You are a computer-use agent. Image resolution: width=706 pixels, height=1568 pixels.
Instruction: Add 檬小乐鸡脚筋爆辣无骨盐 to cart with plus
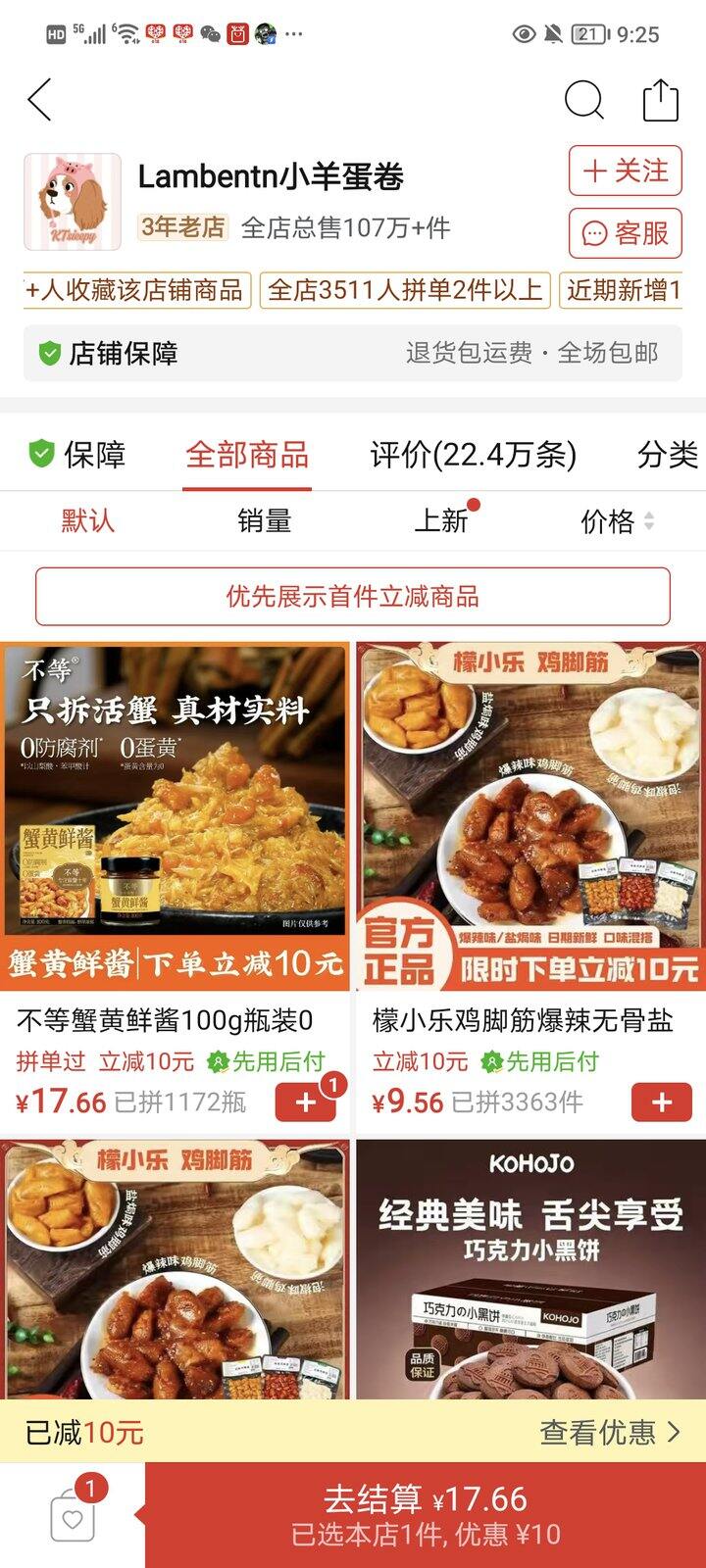[x=662, y=1102]
